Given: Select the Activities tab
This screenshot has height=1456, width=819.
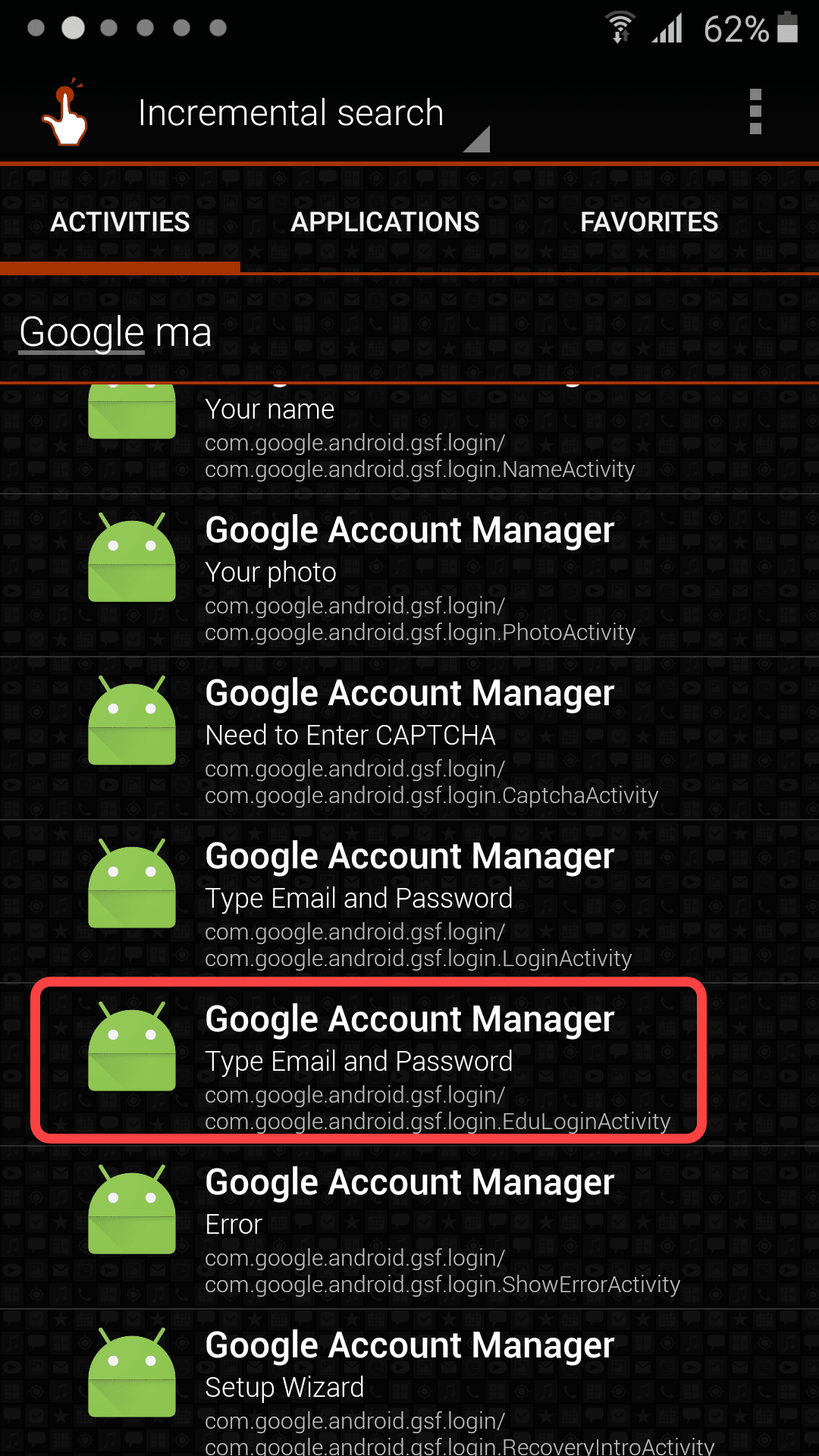Looking at the screenshot, I should [x=120, y=222].
